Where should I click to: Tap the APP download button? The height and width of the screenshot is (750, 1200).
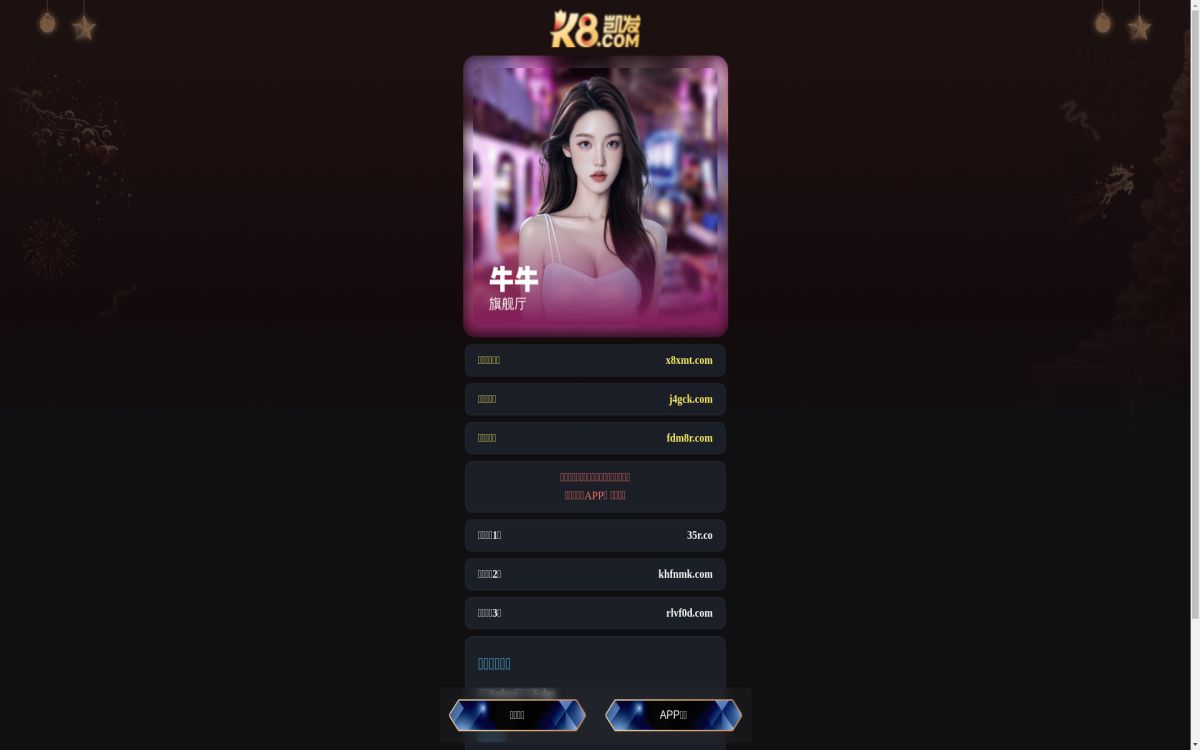pos(673,715)
